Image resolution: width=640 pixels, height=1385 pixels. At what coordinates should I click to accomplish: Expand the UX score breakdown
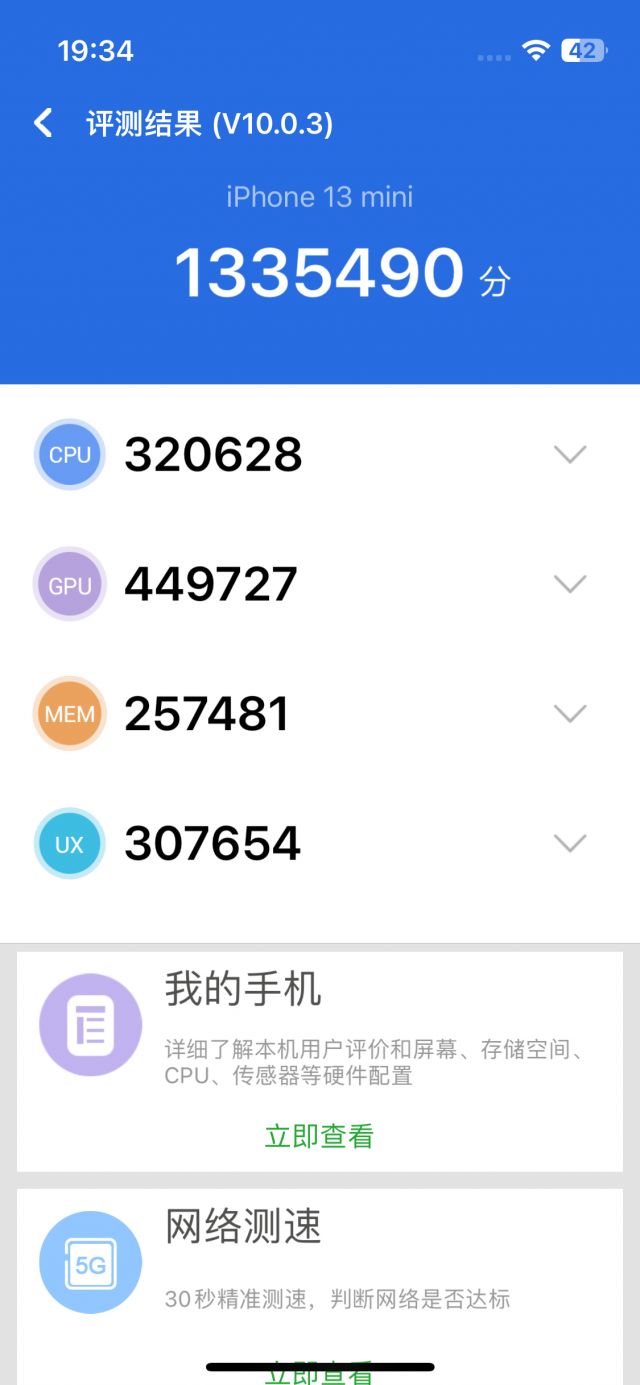point(570,844)
